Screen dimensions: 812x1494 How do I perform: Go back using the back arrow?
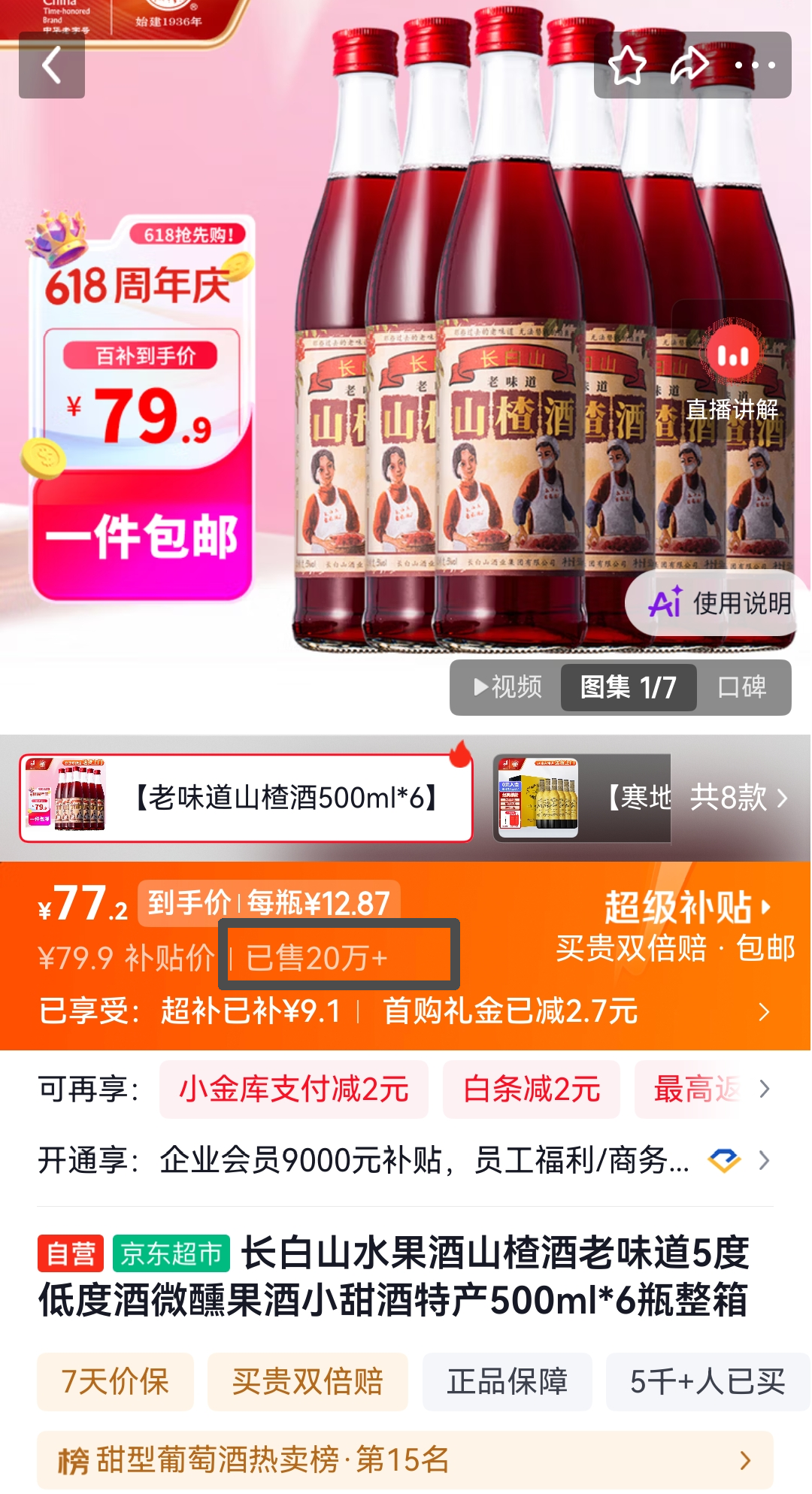click(x=51, y=65)
